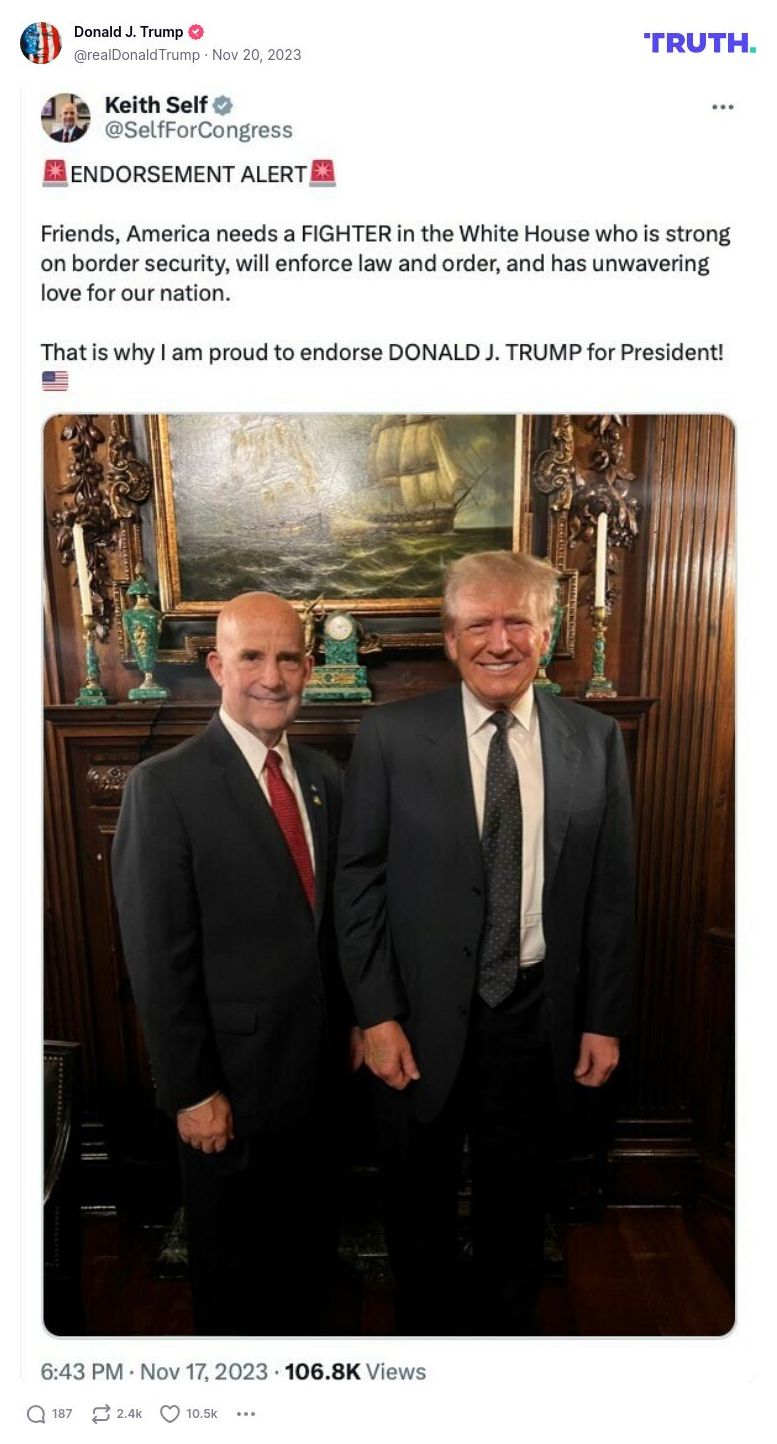777x1444 pixels.
Task: Click the TRUTH logo in the corner
Action: 701,43
